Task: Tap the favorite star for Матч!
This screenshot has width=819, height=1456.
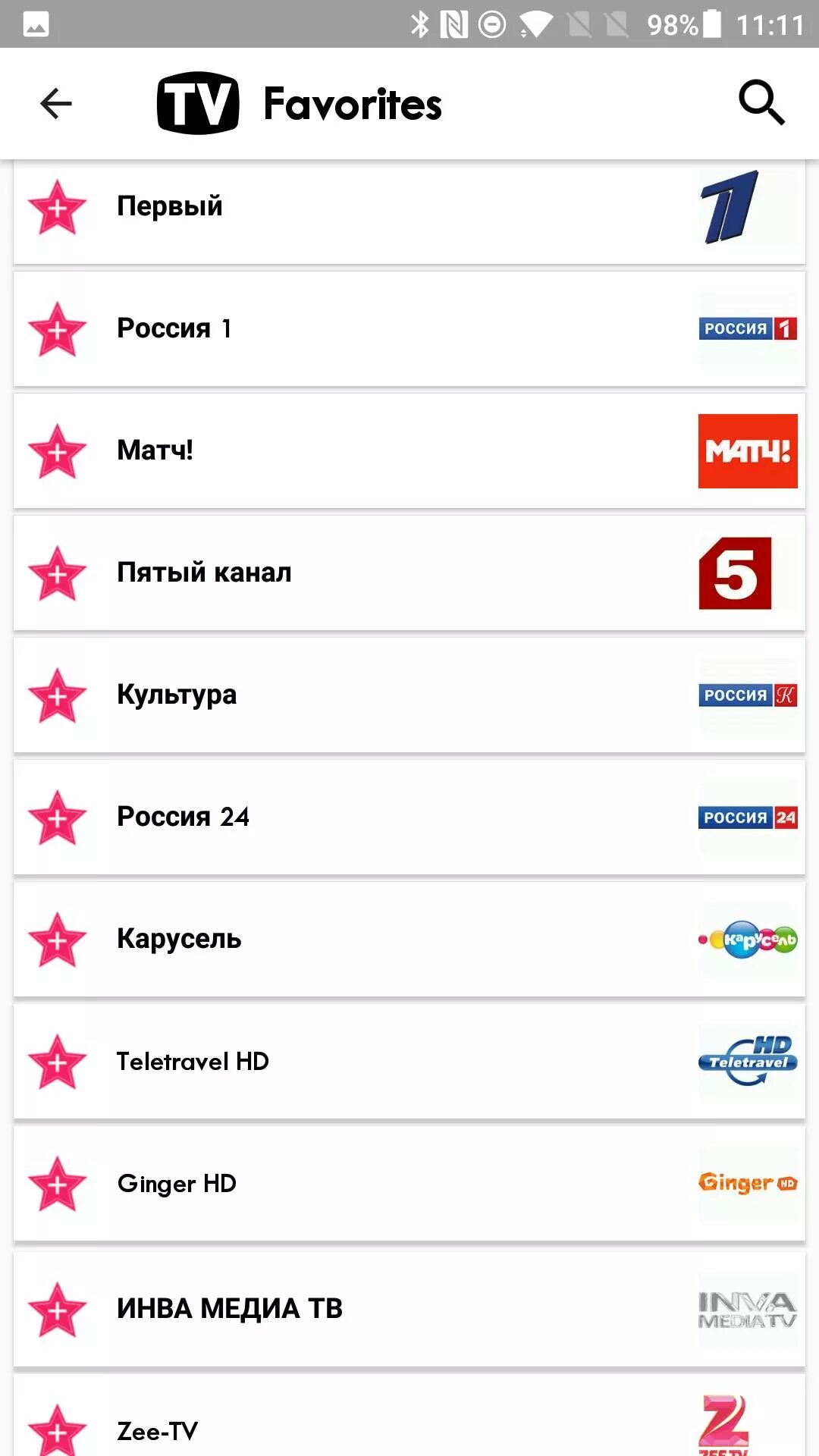Action: click(57, 451)
